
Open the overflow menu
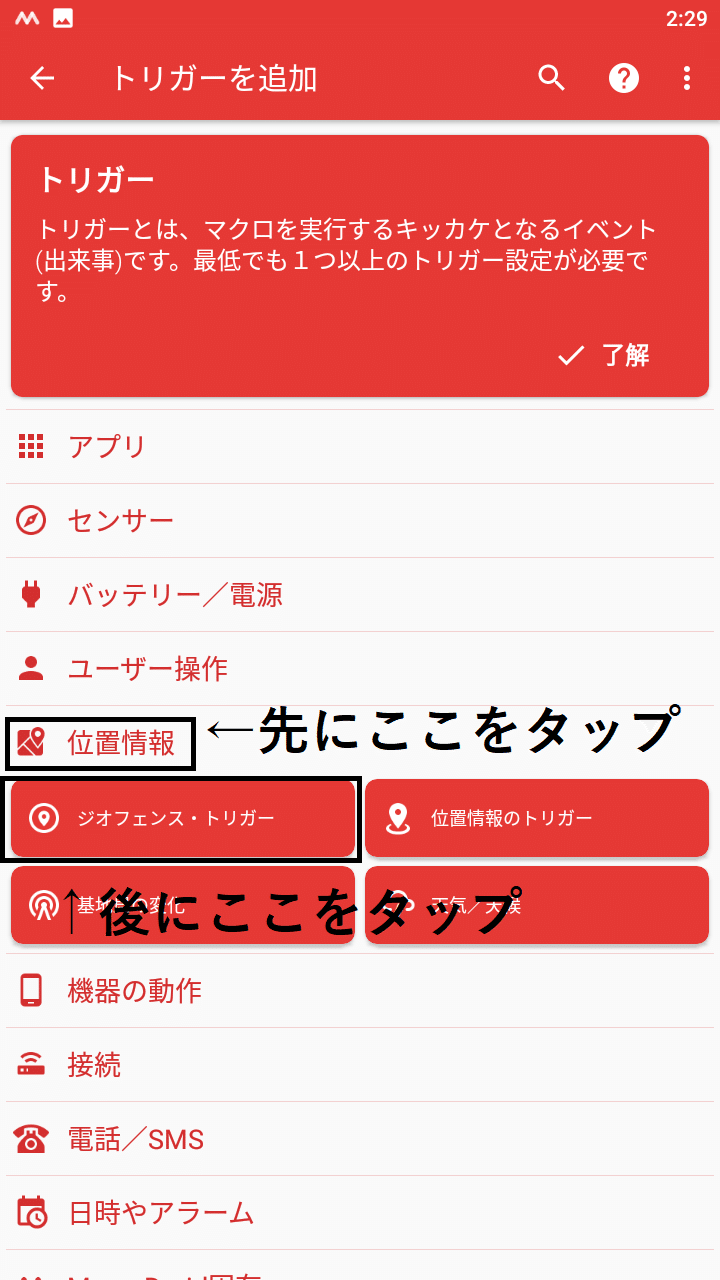[686, 78]
